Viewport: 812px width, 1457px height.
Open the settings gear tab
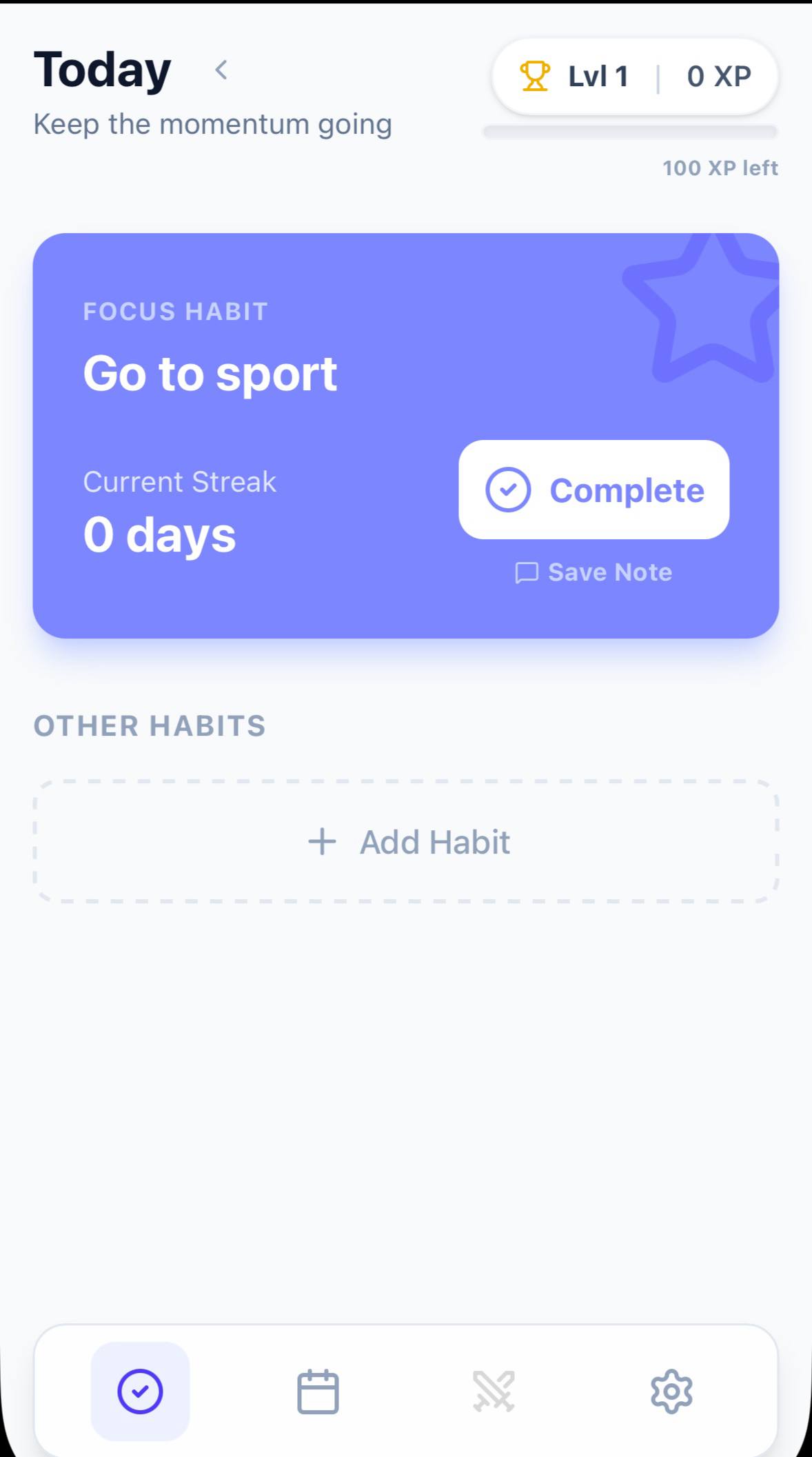(x=671, y=1391)
